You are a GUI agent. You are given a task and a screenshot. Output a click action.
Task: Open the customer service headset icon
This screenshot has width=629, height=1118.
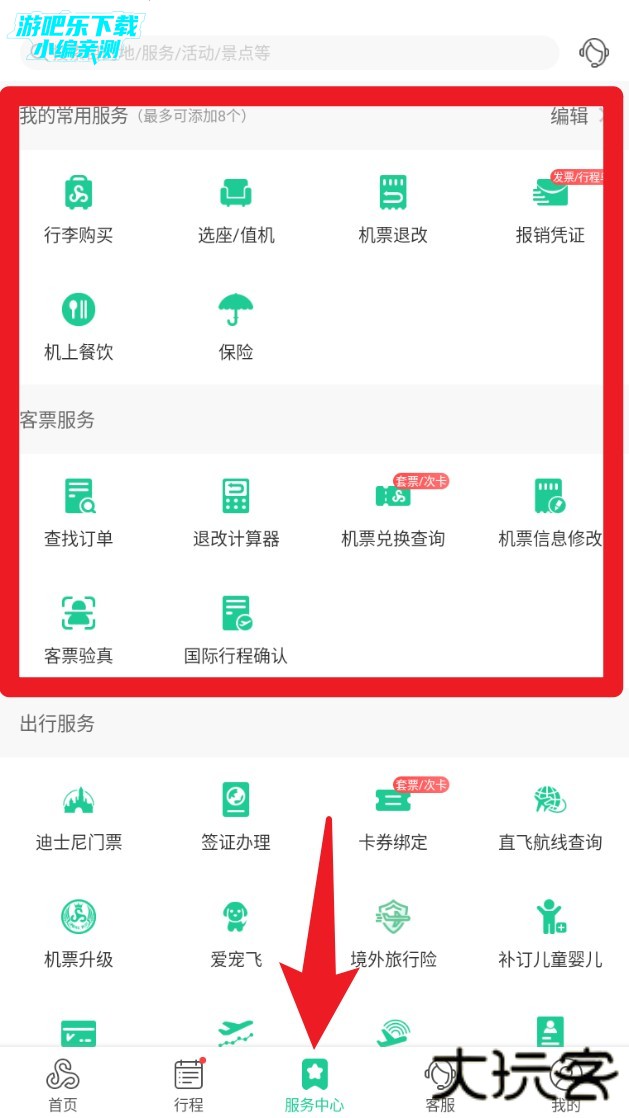[594, 52]
